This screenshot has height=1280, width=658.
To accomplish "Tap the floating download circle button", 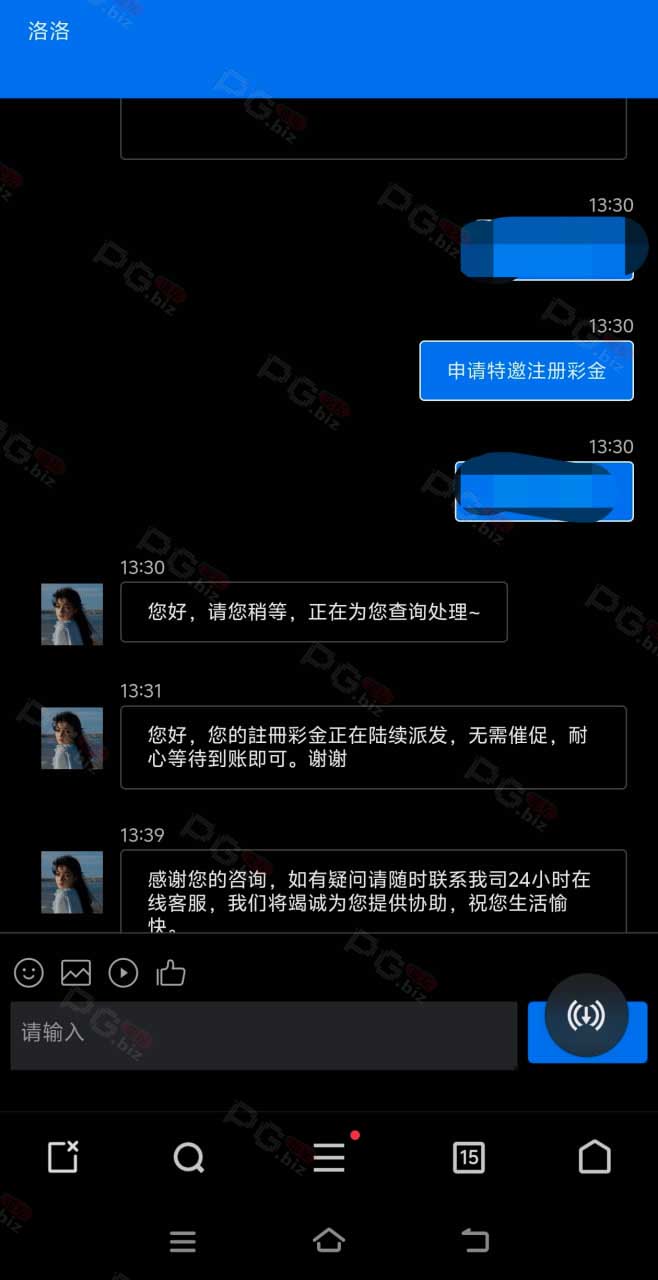I will 586,1015.
